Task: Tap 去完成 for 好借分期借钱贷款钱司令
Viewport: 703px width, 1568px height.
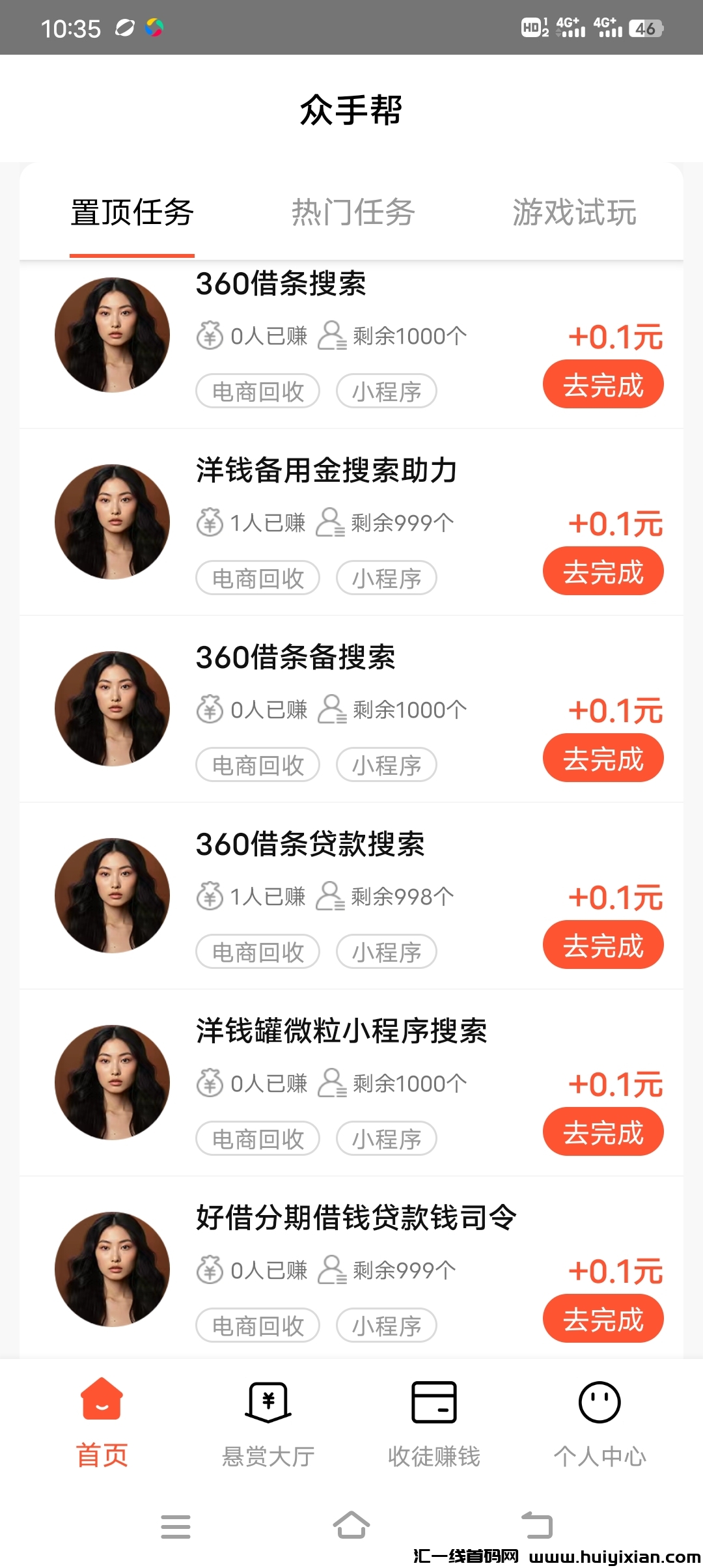Action: pyautogui.click(x=603, y=1319)
